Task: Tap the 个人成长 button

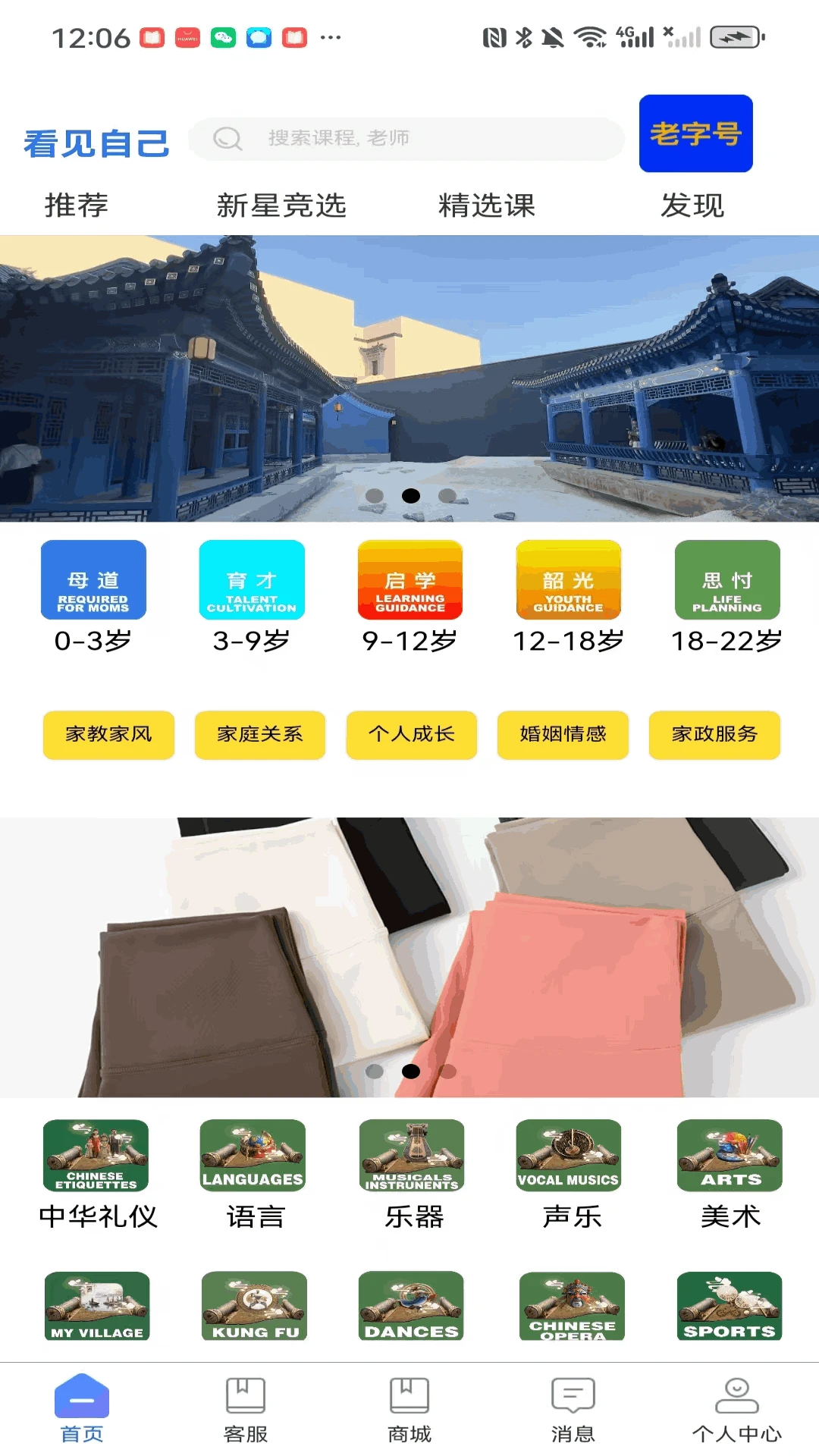Action: [411, 734]
